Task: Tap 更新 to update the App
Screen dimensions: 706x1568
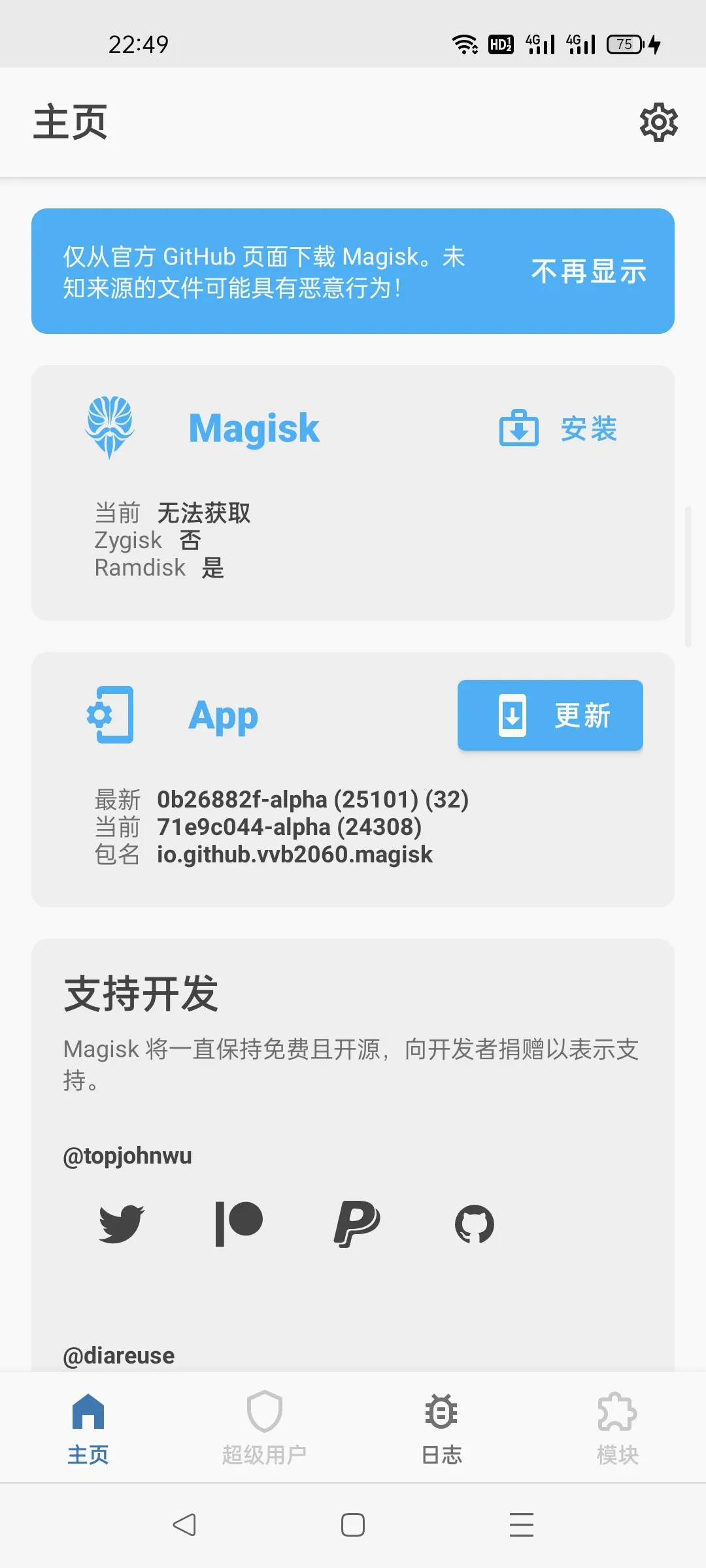Action: coord(550,715)
